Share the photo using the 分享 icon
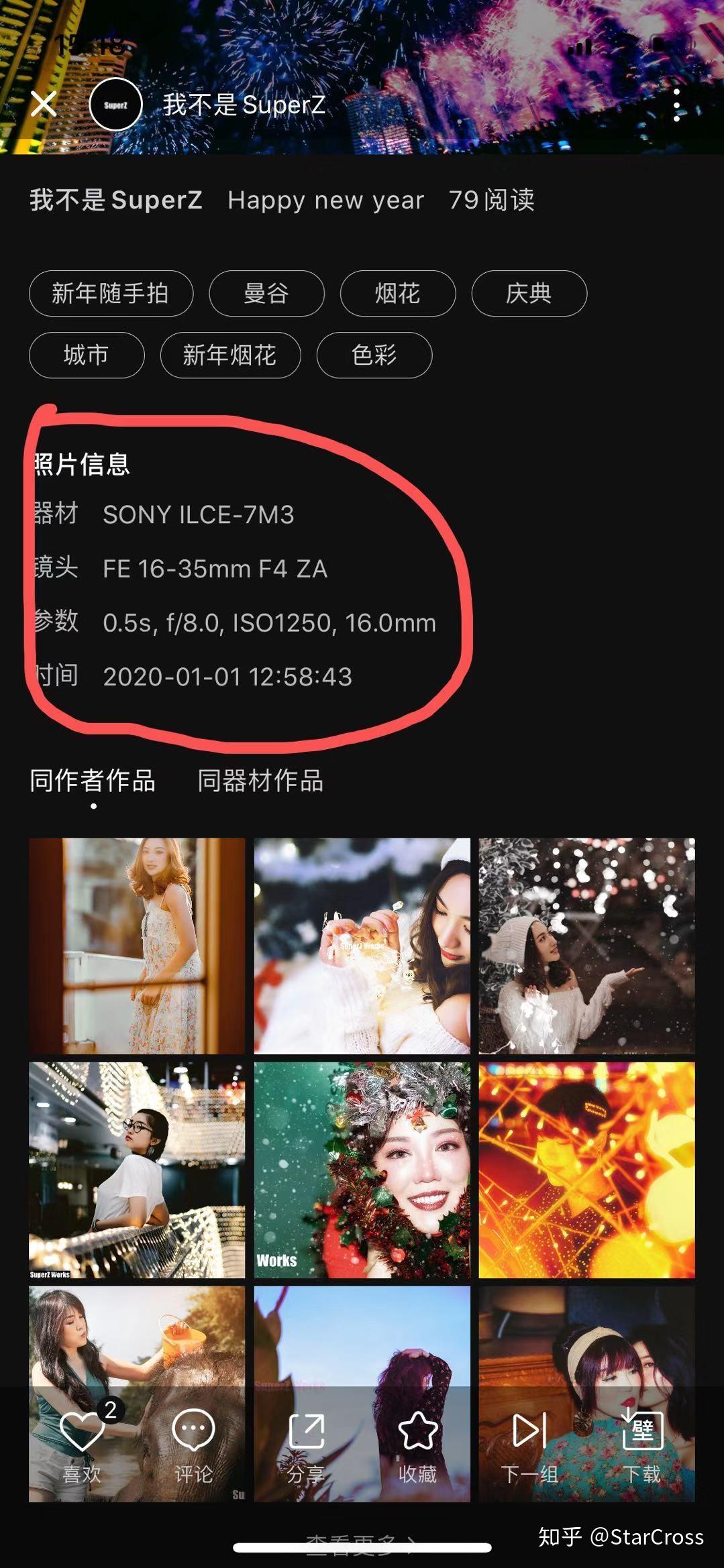This screenshot has height=1568, width=724. [307, 1432]
